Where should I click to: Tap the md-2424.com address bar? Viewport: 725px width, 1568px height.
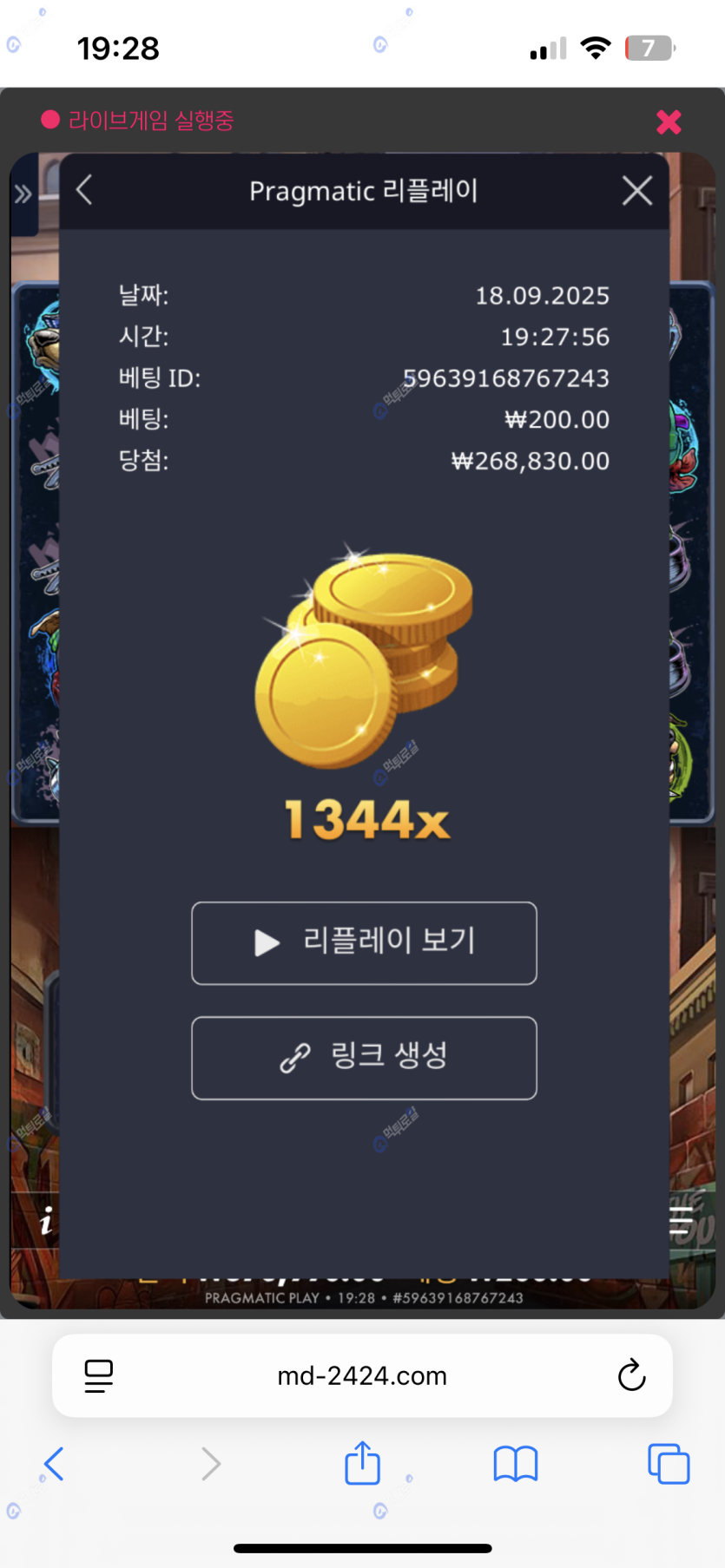click(362, 1375)
